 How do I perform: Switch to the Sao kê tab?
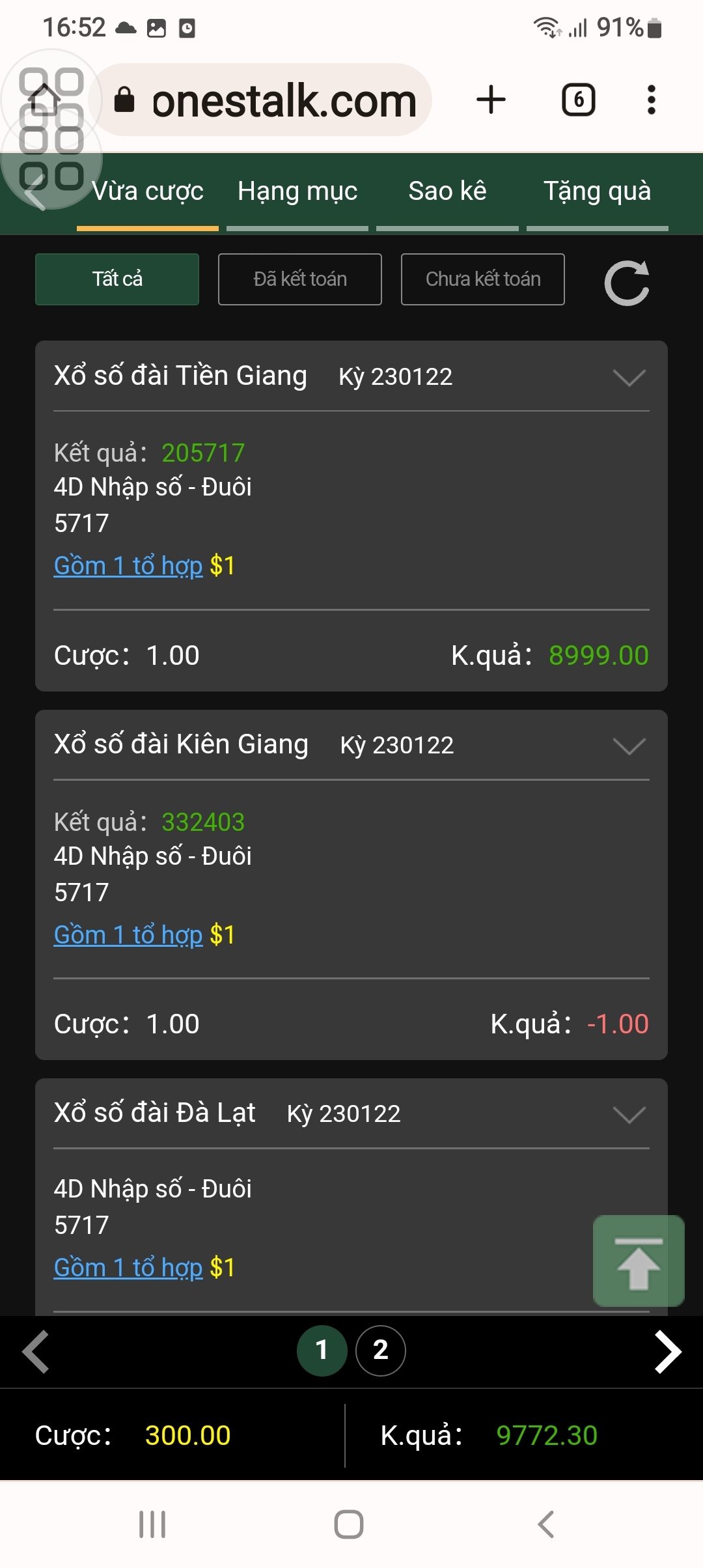(447, 191)
